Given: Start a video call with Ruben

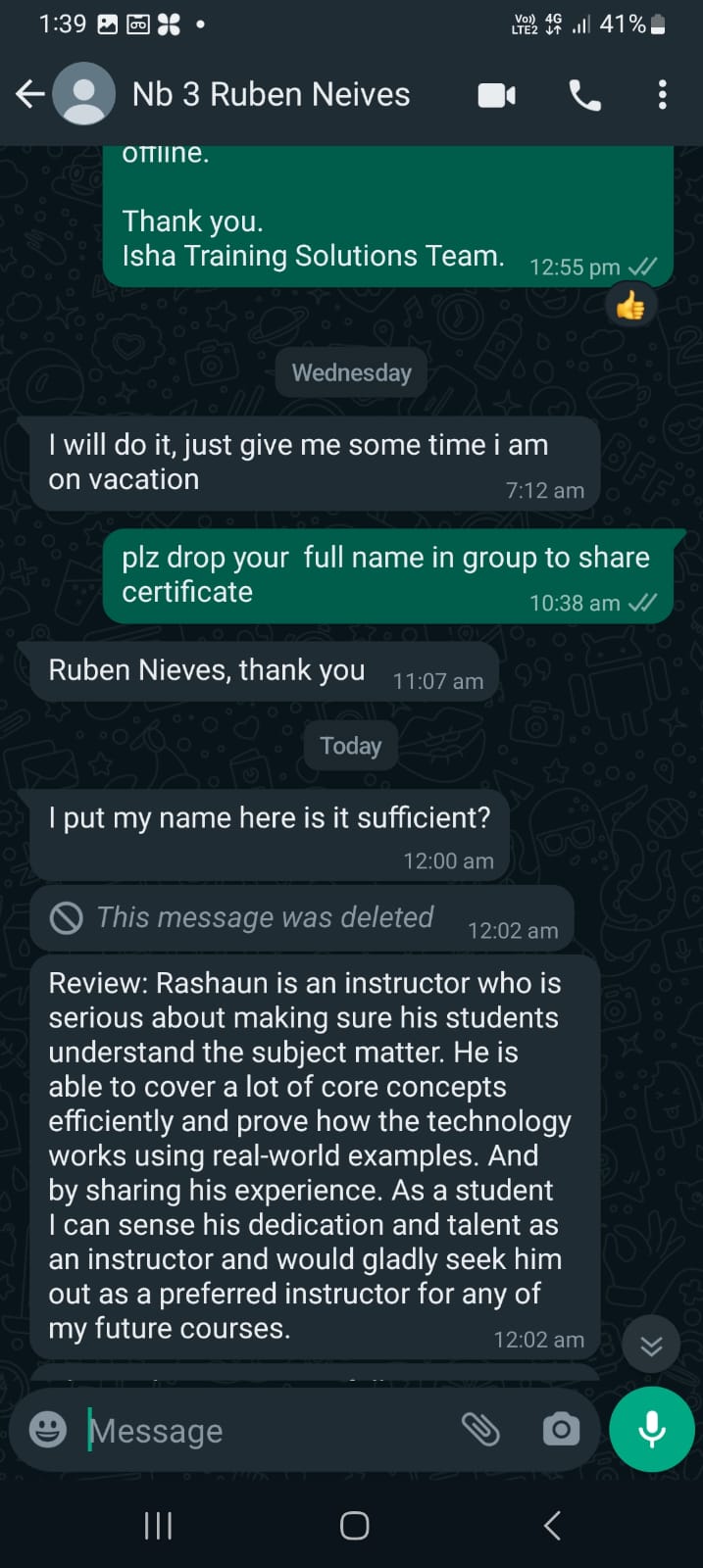Looking at the screenshot, I should pos(497,95).
